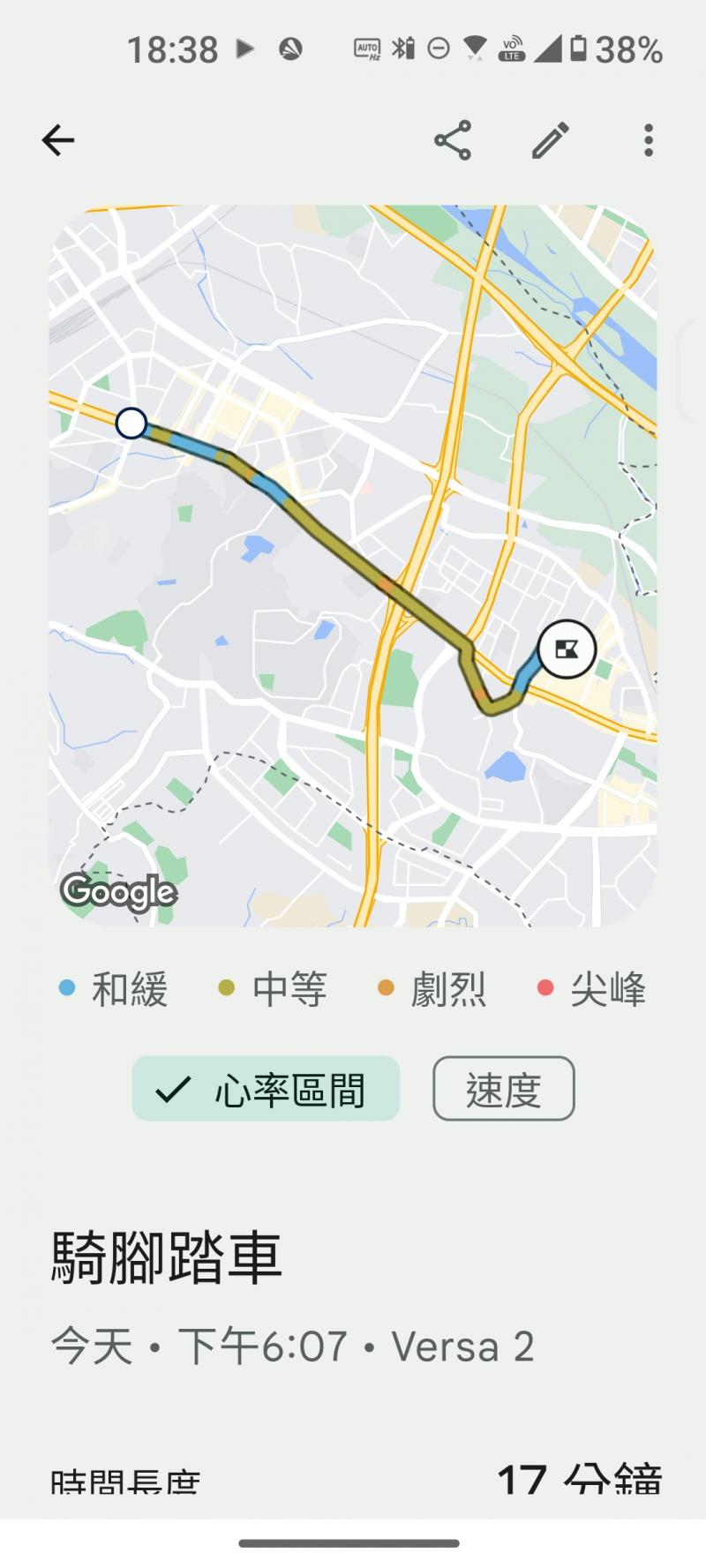
Task: Switch the map to 速度 view
Action: point(503,1089)
